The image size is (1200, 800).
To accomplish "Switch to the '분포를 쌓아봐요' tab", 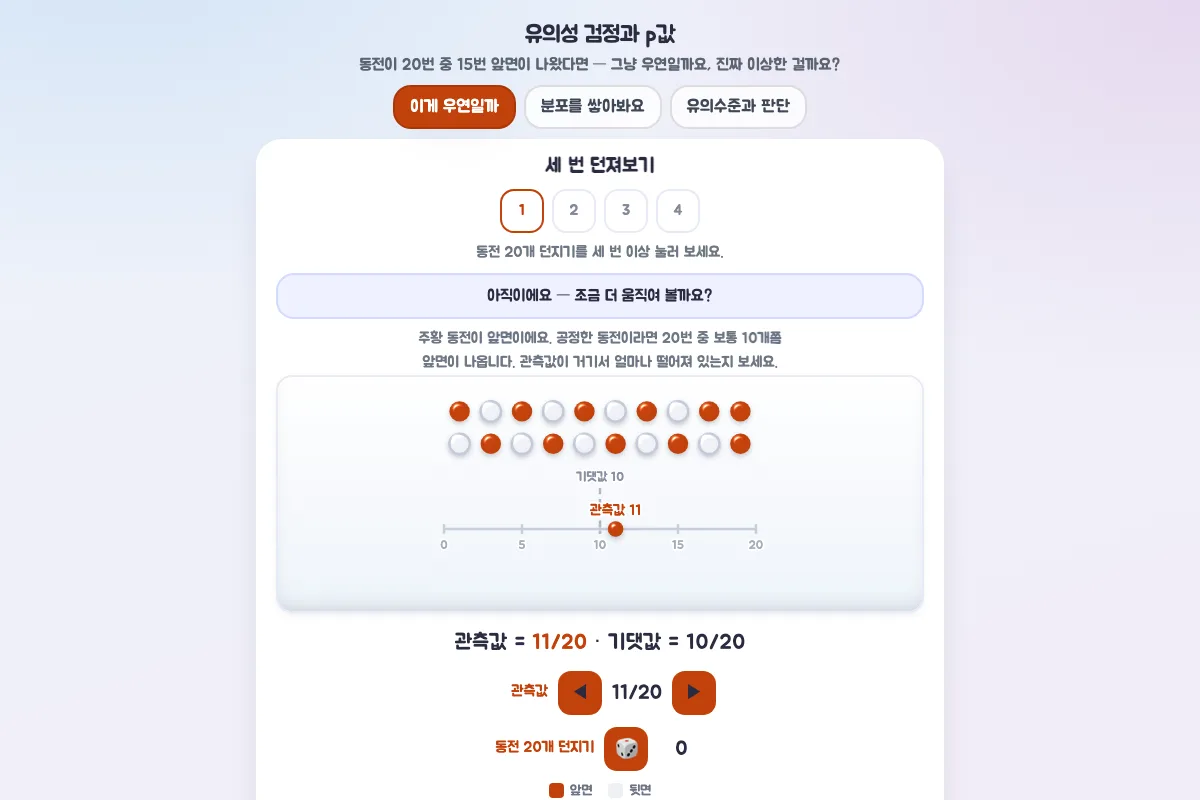I will coord(593,107).
